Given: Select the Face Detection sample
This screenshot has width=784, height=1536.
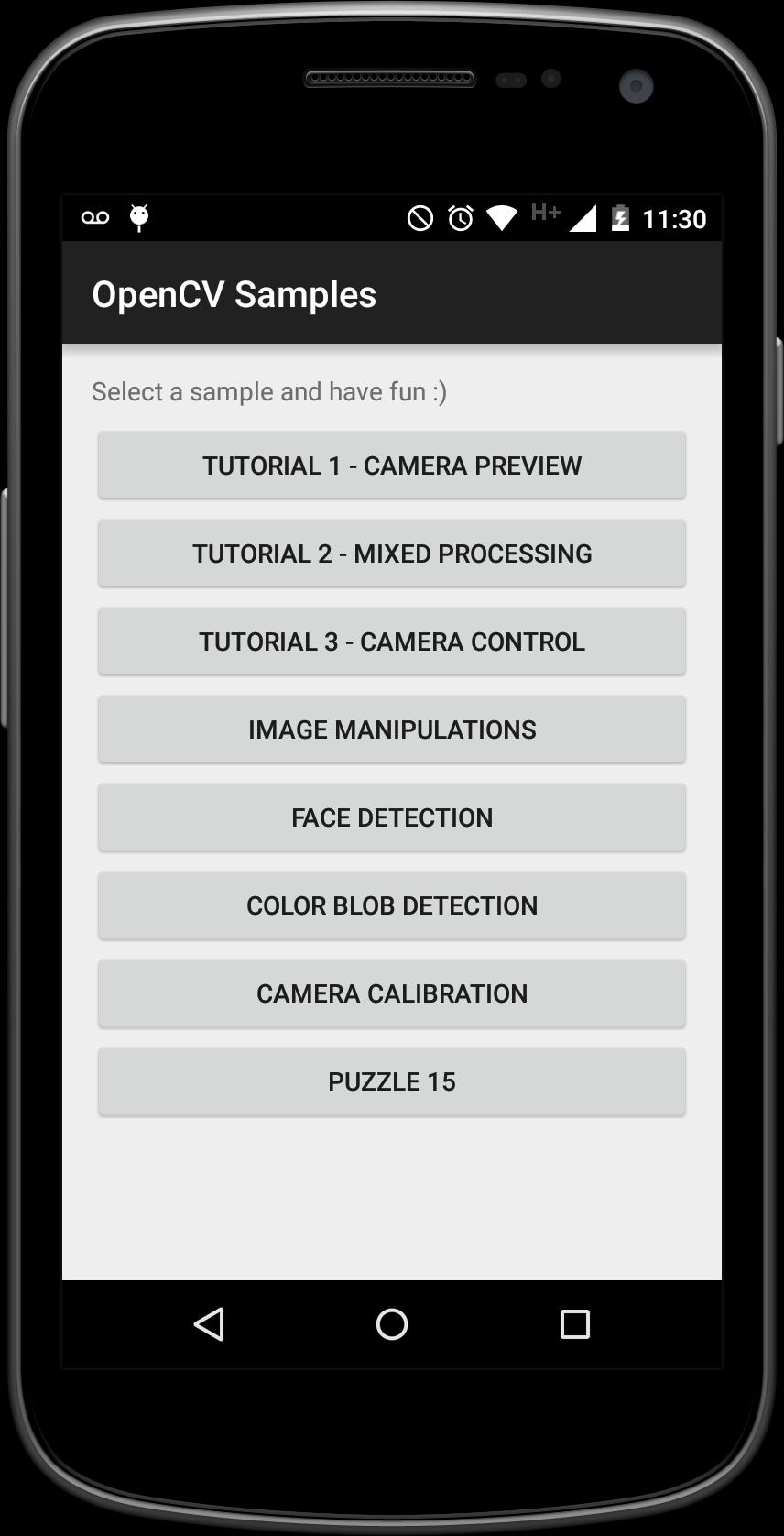Looking at the screenshot, I should [x=392, y=817].
